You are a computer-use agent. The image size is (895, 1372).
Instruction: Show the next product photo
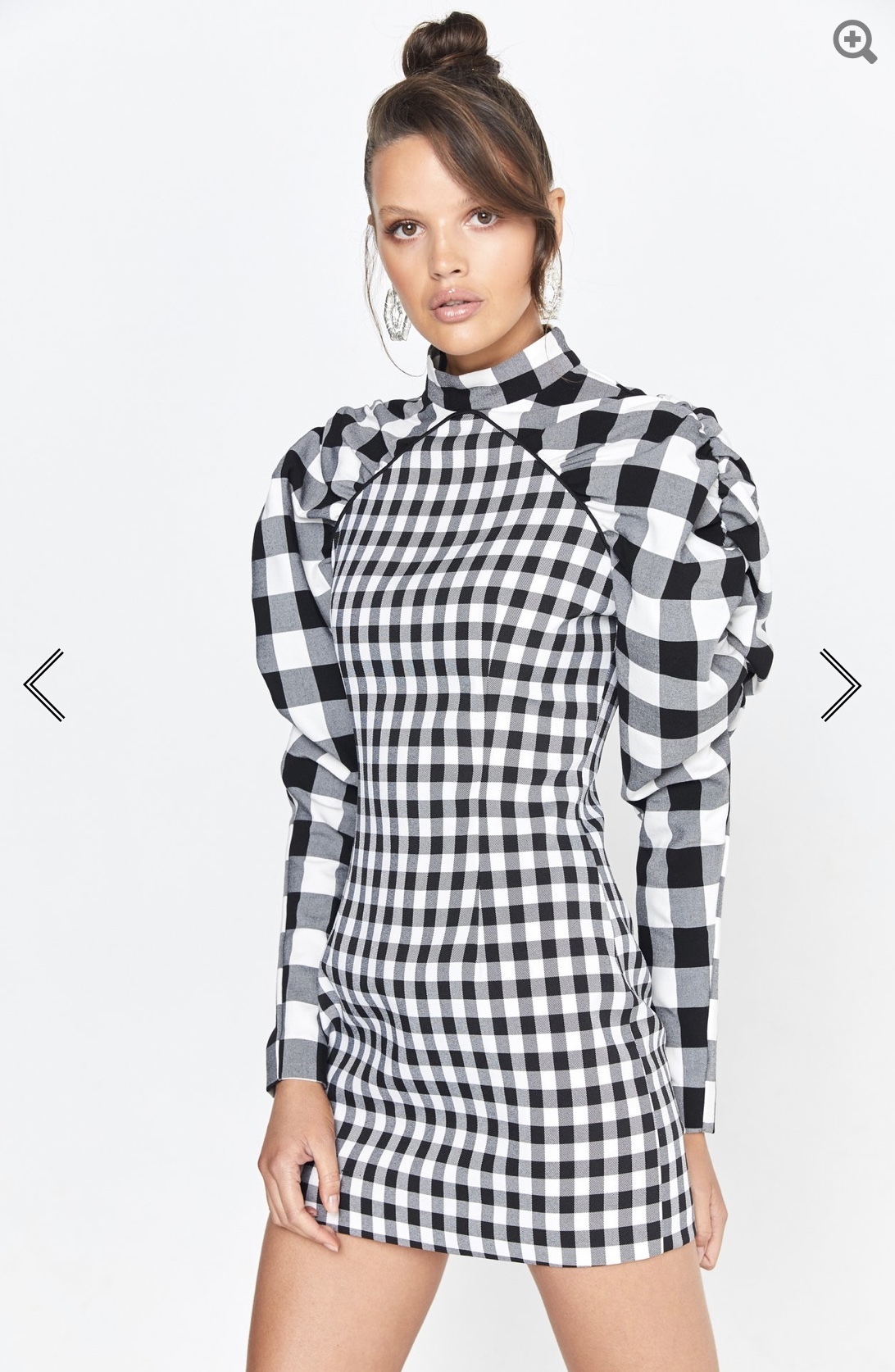[x=841, y=684]
